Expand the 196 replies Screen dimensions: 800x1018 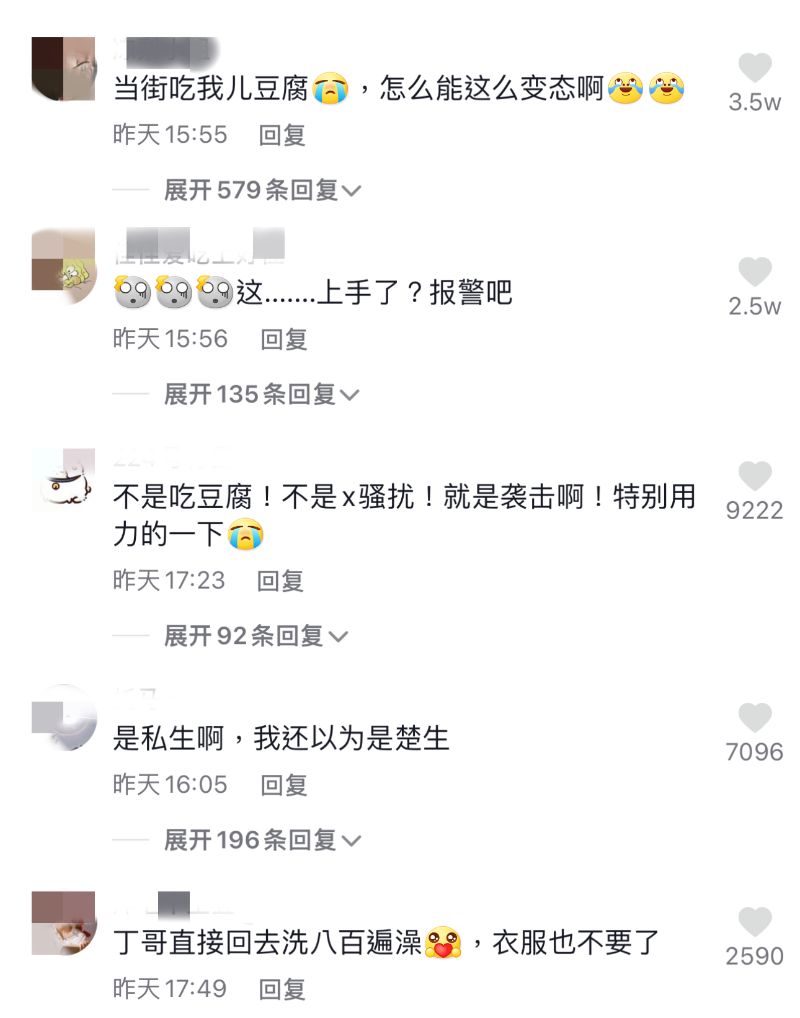click(x=262, y=840)
